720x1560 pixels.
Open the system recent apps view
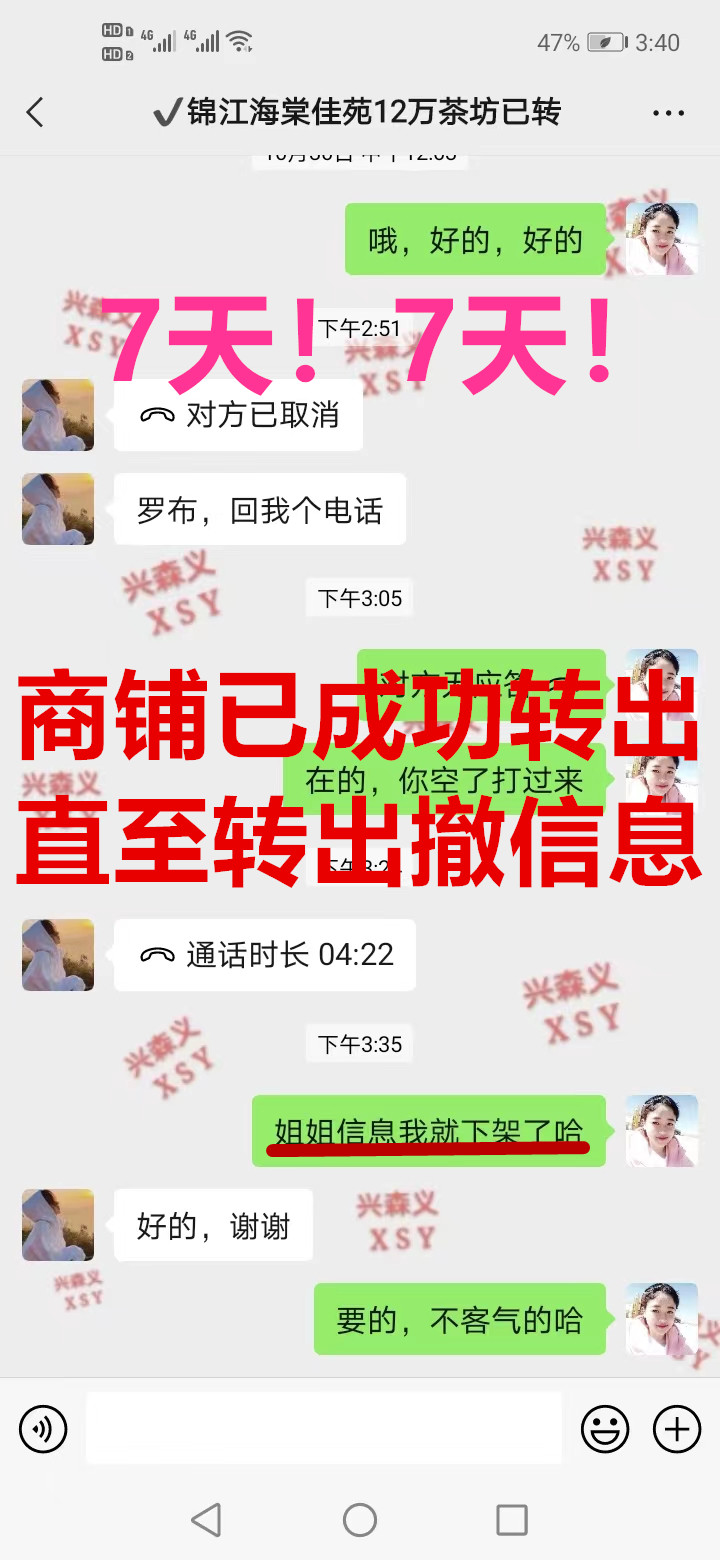coord(511,1520)
